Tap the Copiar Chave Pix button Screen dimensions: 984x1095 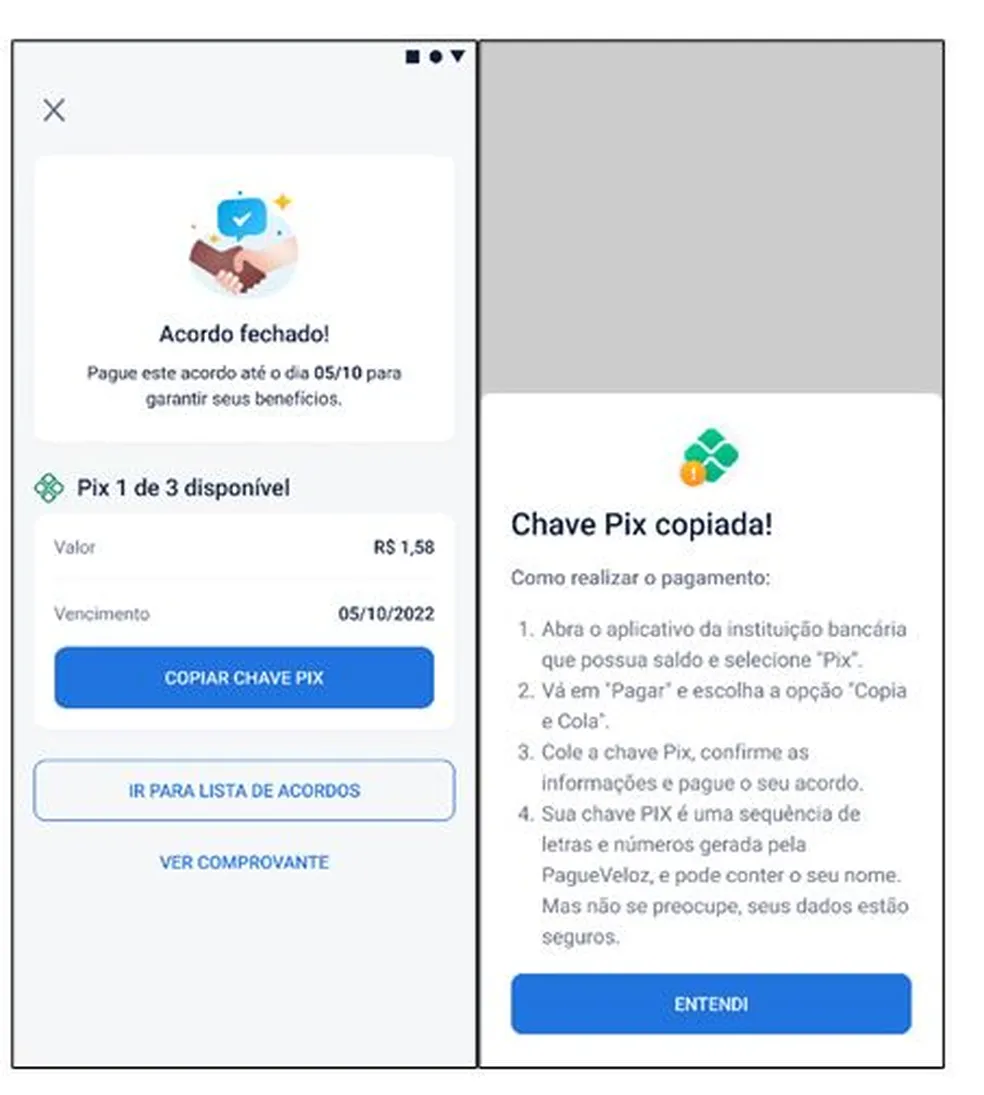coord(244,678)
